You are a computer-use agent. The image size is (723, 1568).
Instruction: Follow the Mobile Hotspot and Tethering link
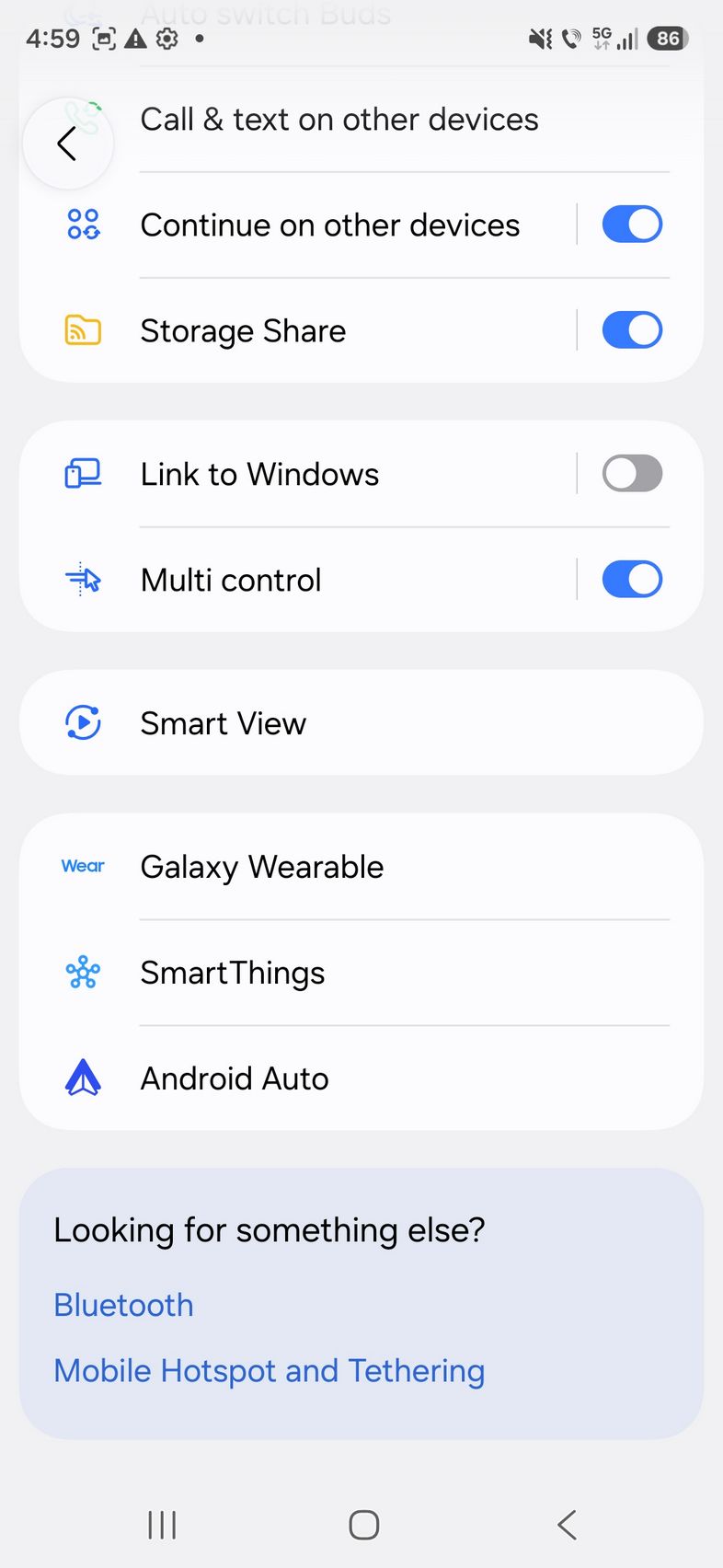point(269,1371)
